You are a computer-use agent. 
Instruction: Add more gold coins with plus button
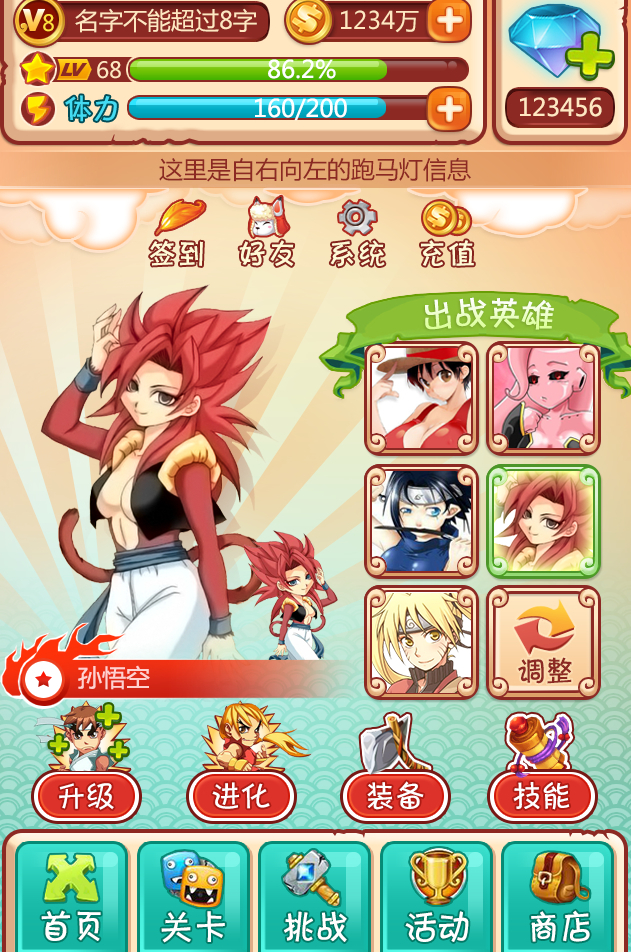click(449, 20)
